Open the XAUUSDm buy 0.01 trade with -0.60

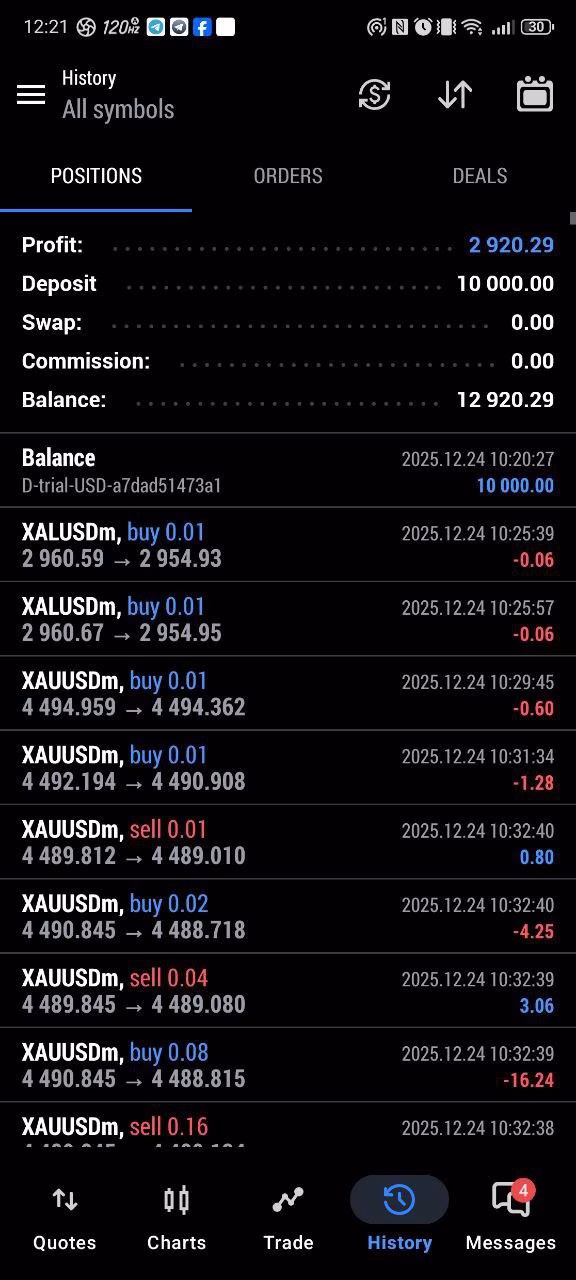click(288, 693)
